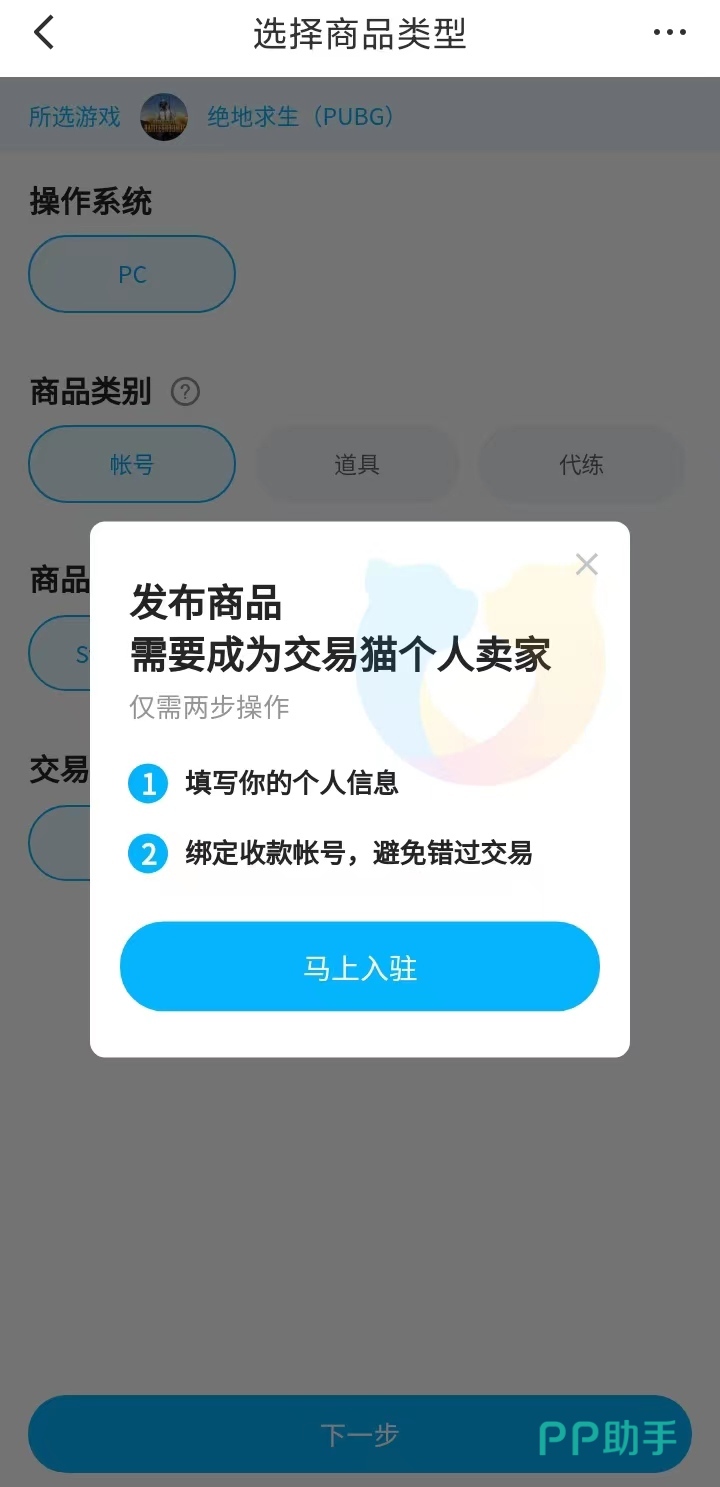Go back with the top-left arrow
This screenshot has height=1487, width=720.
(x=44, y=33)
